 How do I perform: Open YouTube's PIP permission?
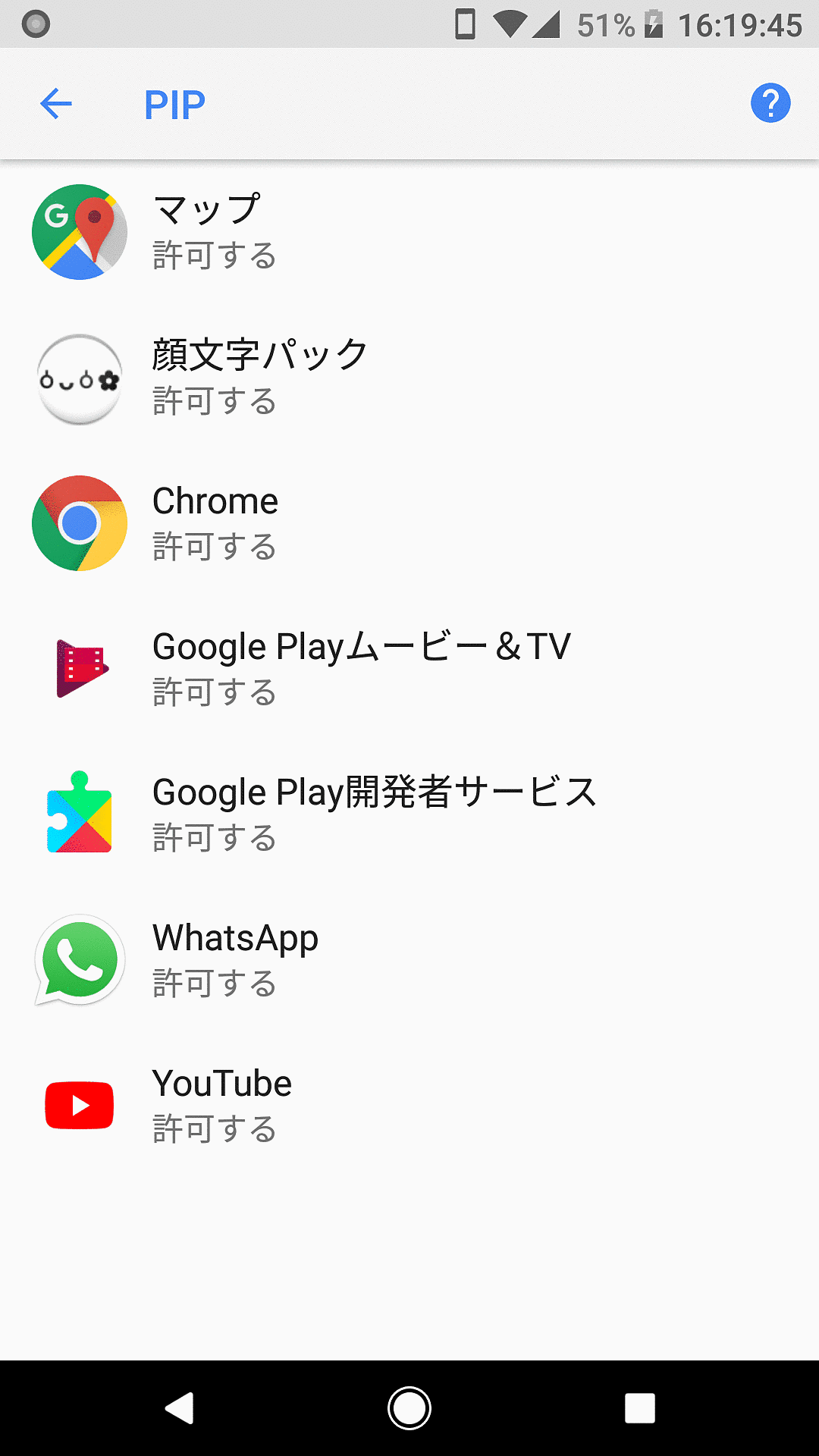[x=409, y=1106]
